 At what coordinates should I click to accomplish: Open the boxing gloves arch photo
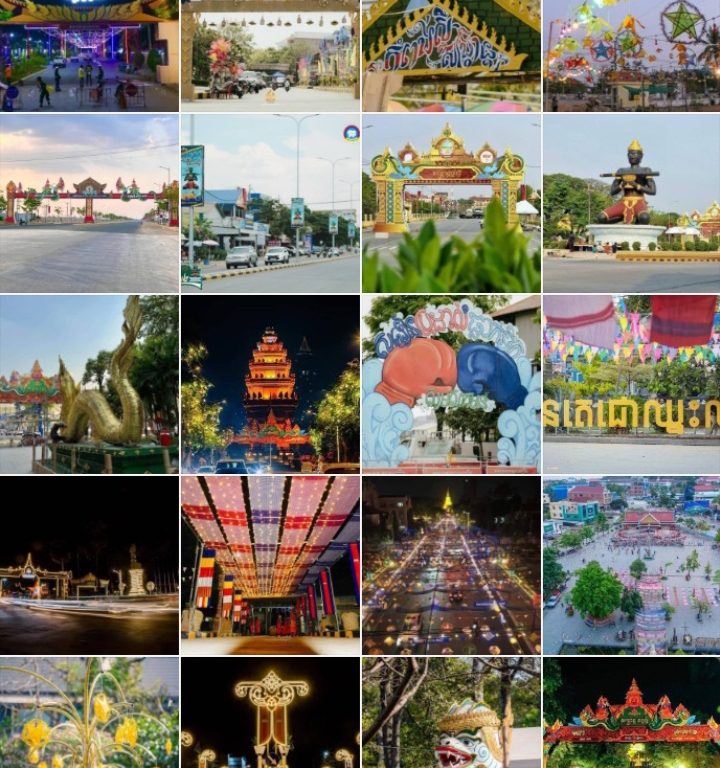coord(450,384)
